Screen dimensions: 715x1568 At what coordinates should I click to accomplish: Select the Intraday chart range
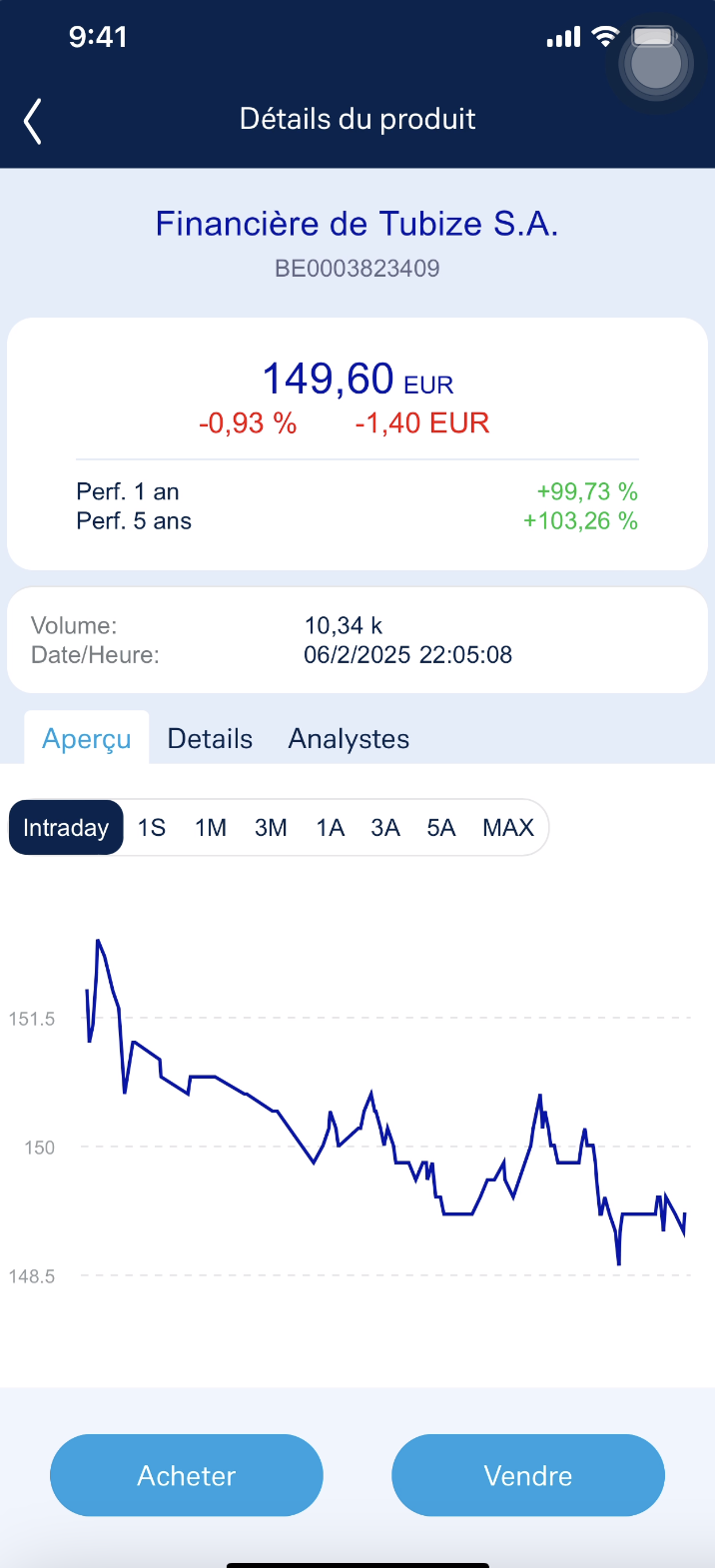(66, 828)
